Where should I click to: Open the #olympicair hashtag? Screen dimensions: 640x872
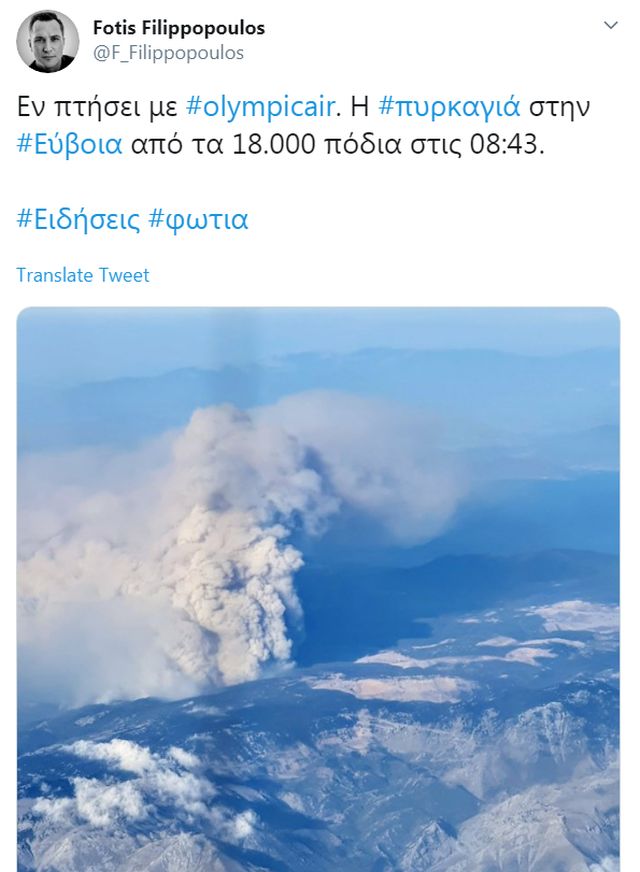click(260, 108)
